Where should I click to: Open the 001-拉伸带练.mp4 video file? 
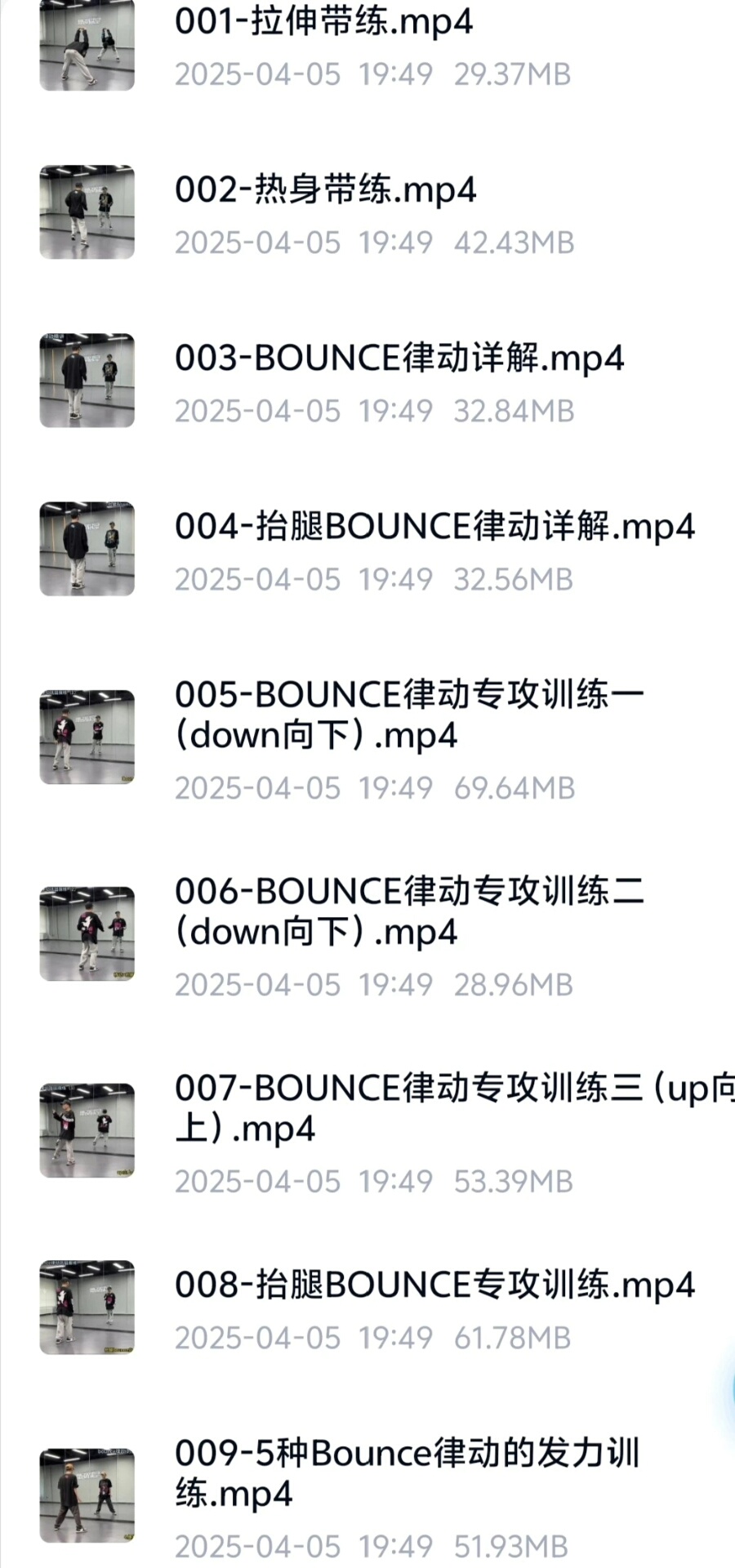(x=323, y=23)
